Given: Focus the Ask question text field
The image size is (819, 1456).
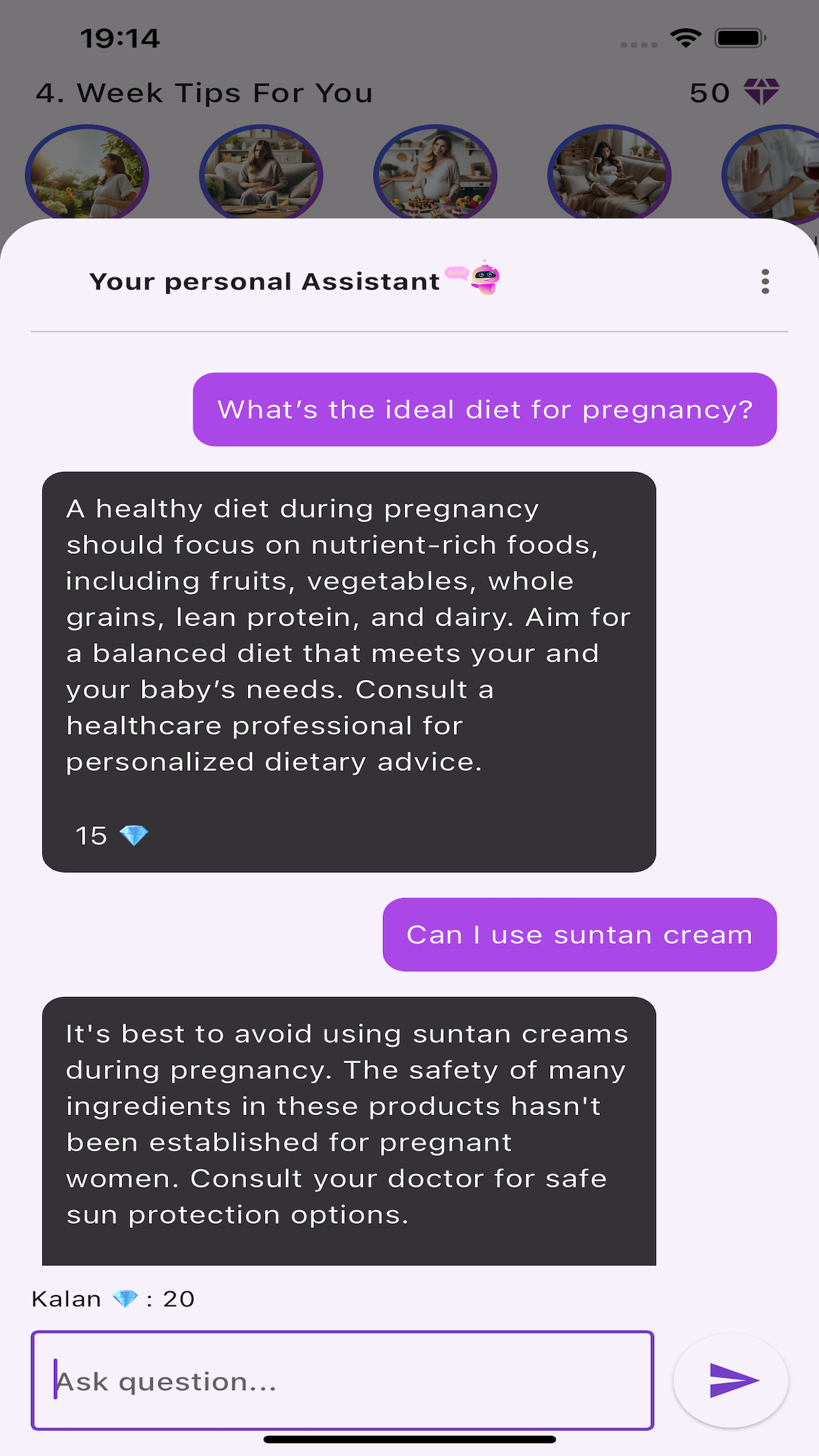Looking at the screenshot, I should point(342,1380).
